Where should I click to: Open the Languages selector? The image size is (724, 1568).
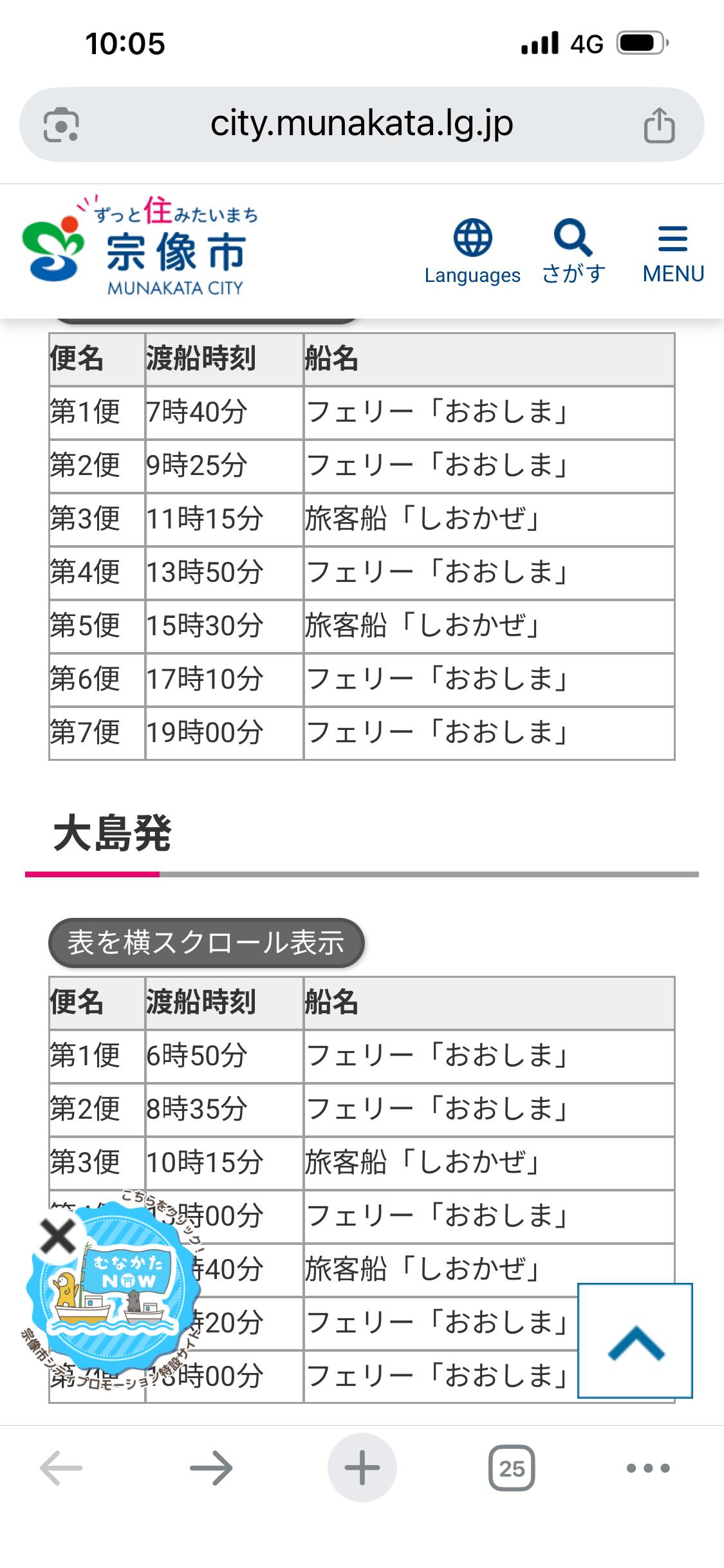(472, 252)
